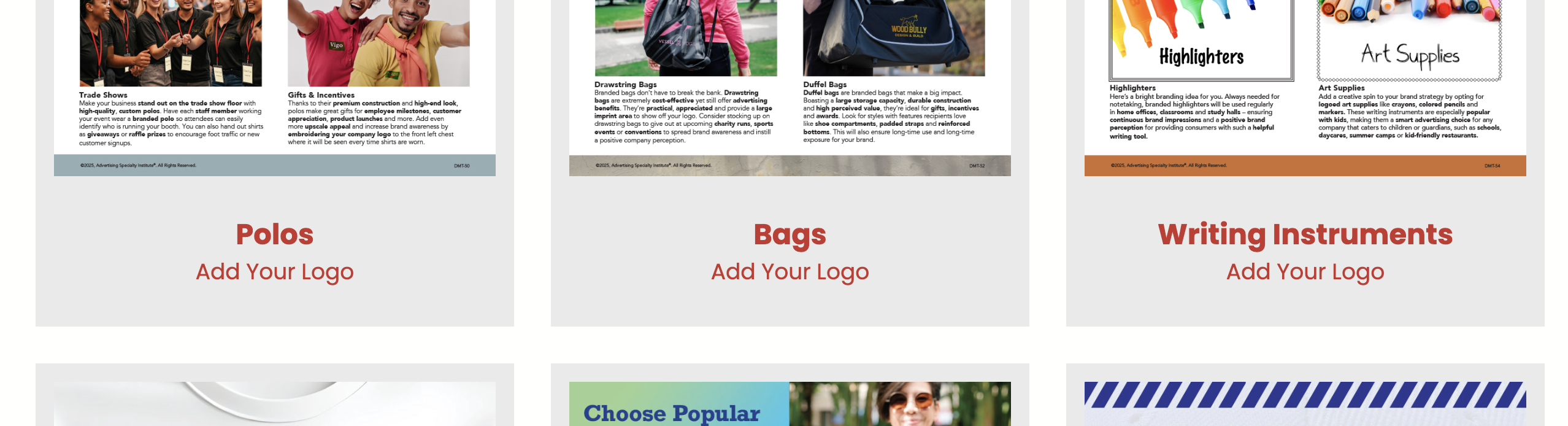
Task: Select Add Your Logo under Writing Instruments
Action: 1305,272
